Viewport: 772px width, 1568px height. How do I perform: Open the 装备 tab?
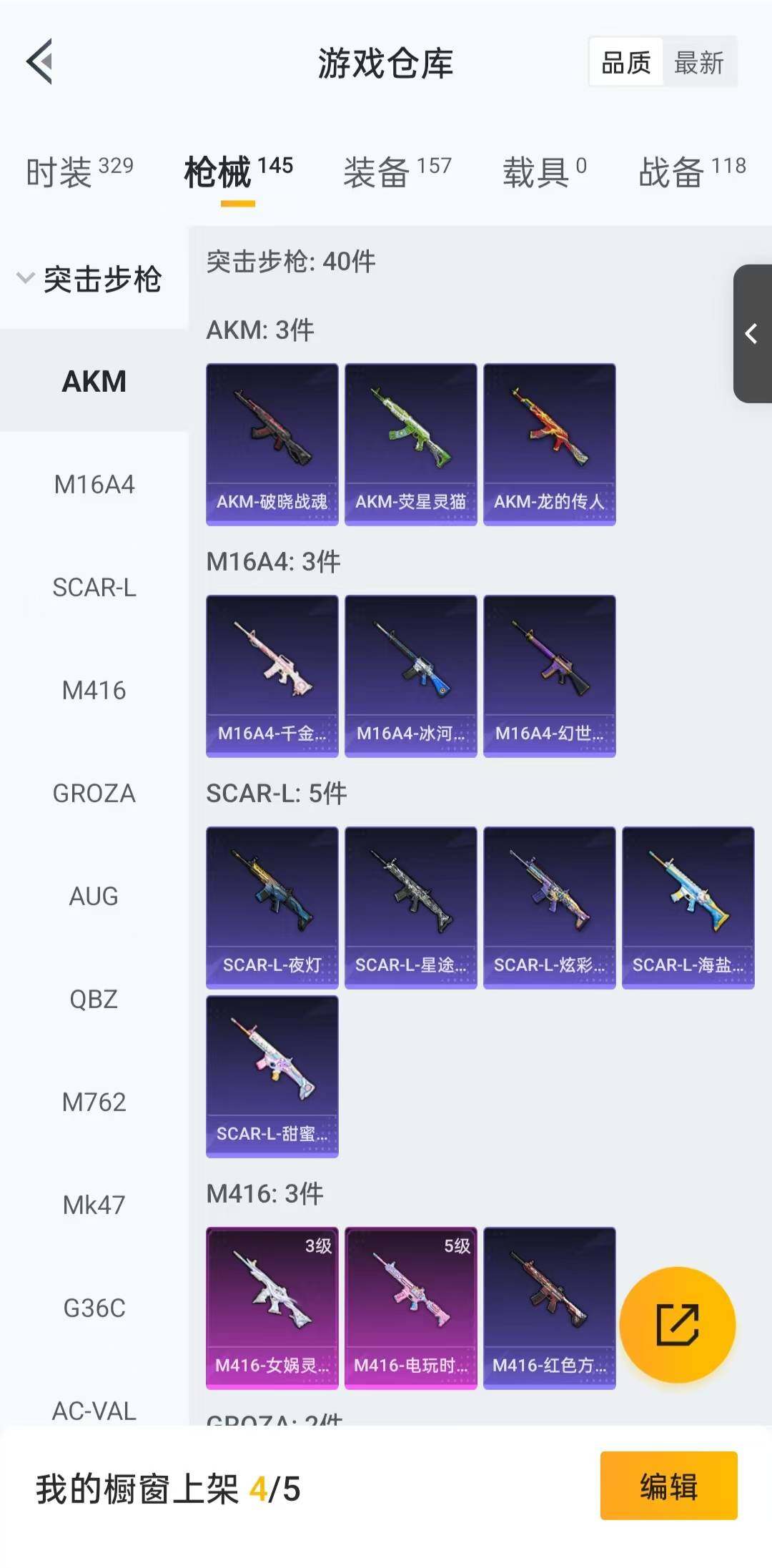click(397, 172)
